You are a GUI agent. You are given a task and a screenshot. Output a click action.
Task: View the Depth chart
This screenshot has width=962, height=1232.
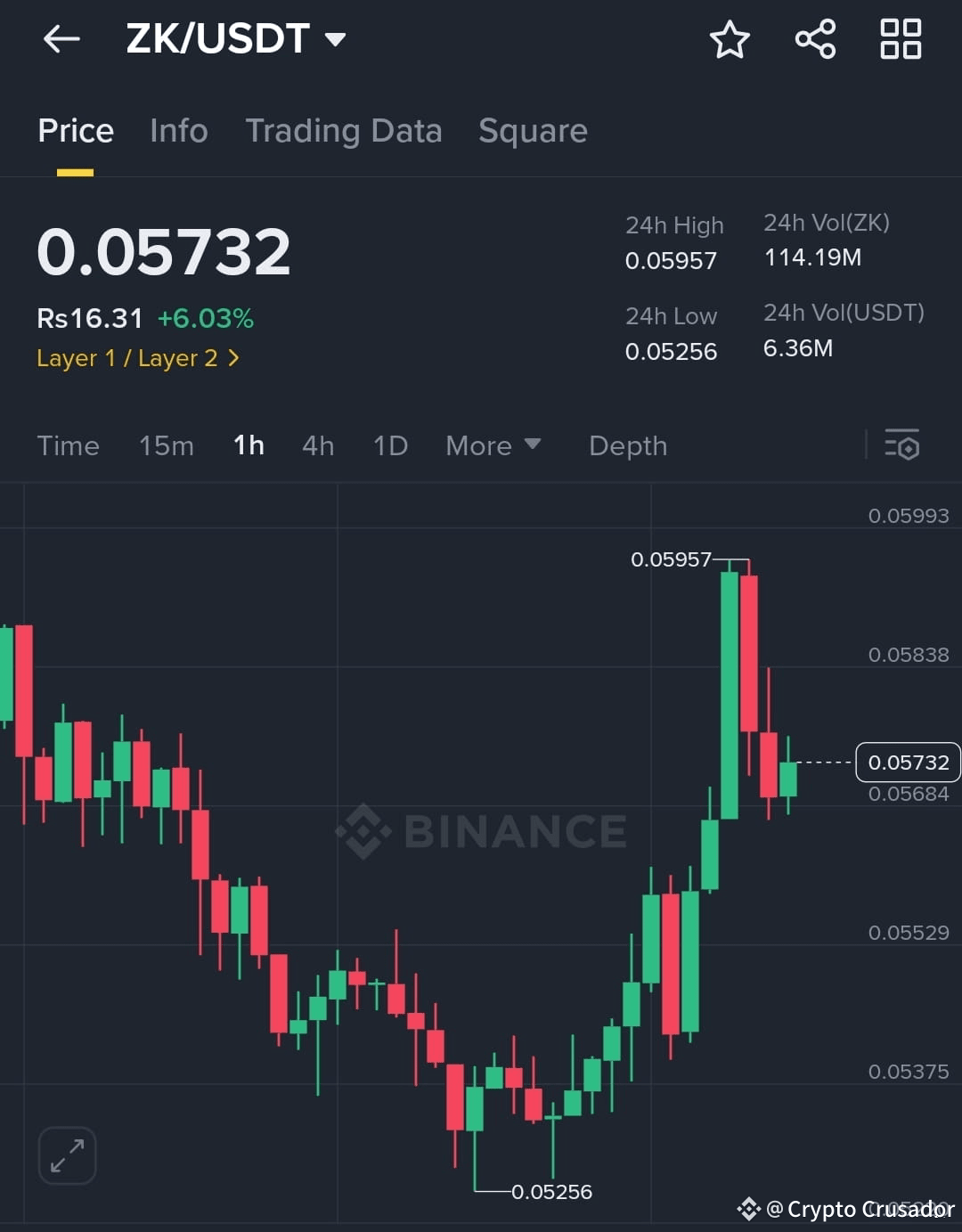[x=627, y=445]
